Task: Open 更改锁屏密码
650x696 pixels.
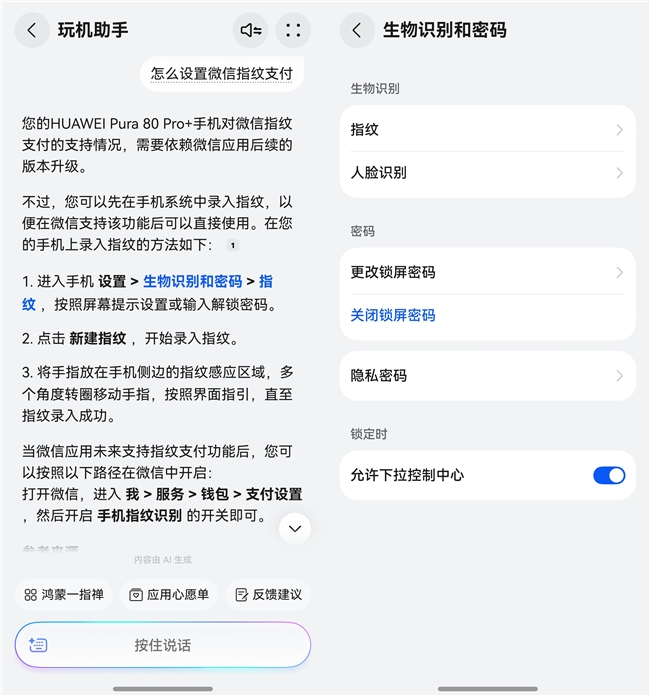Action: tap(487, 272)
